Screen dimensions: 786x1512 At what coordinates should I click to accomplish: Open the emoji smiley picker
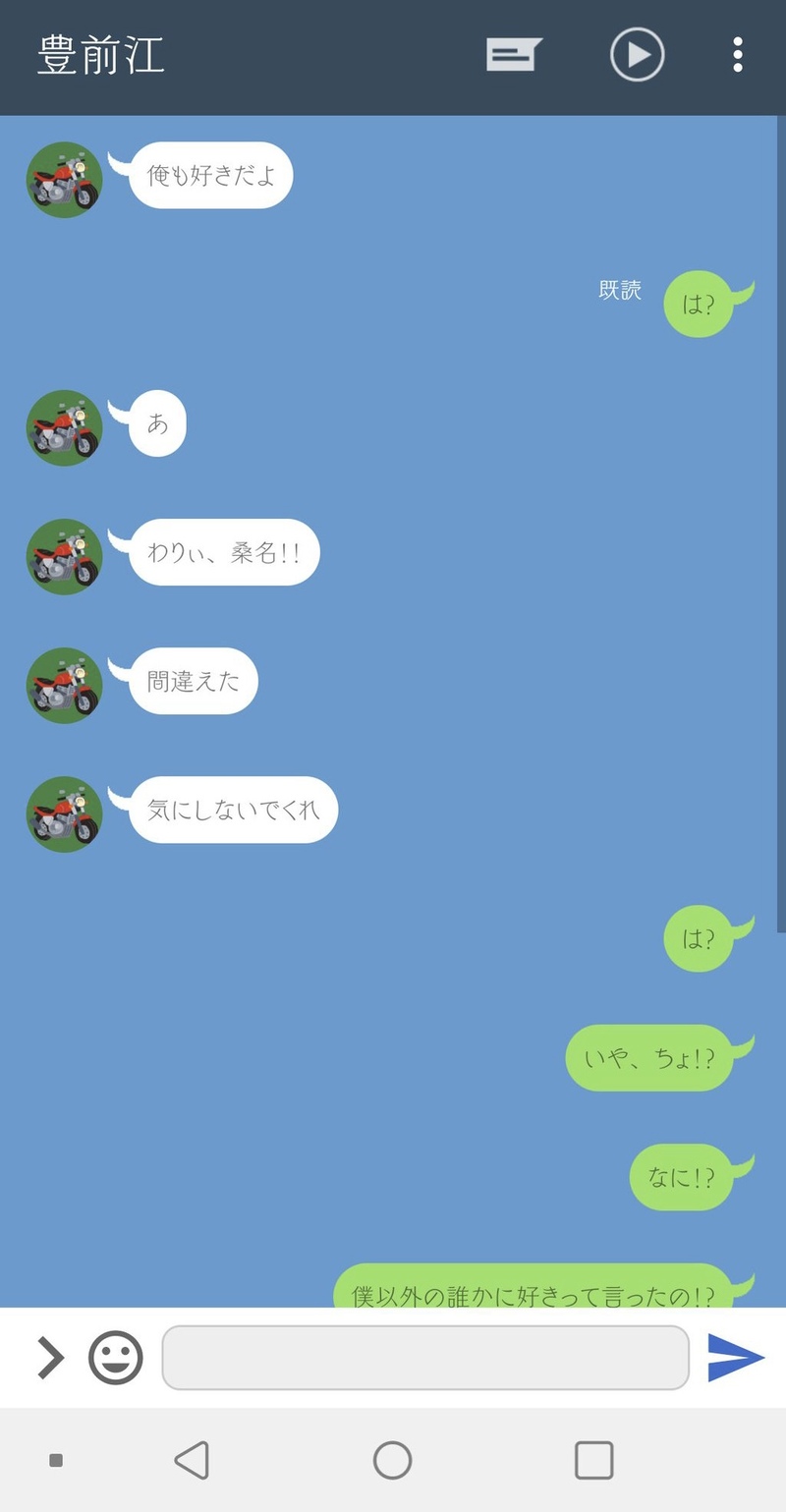click(116, 1358)
